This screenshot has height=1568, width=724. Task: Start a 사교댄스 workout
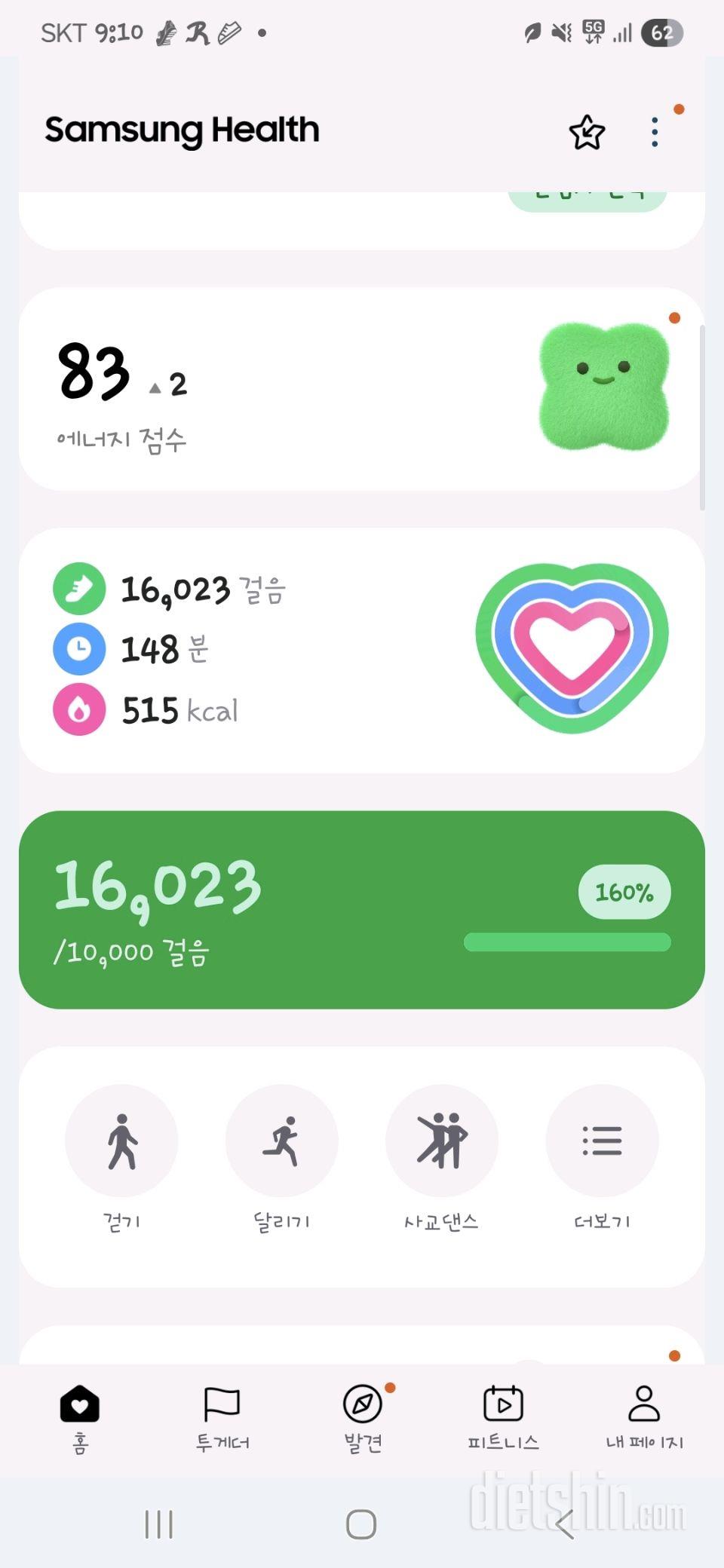pos(442,1141)
